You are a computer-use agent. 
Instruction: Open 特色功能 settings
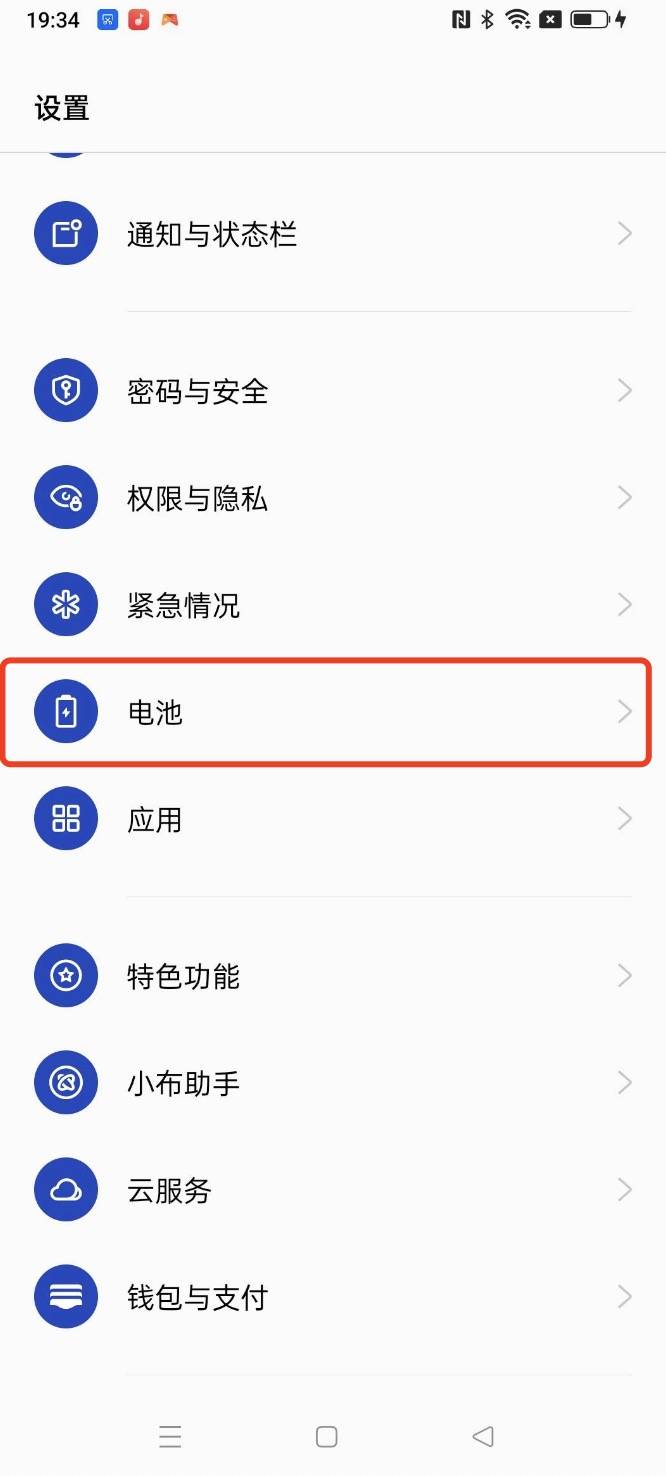click(x=333, y=976)
